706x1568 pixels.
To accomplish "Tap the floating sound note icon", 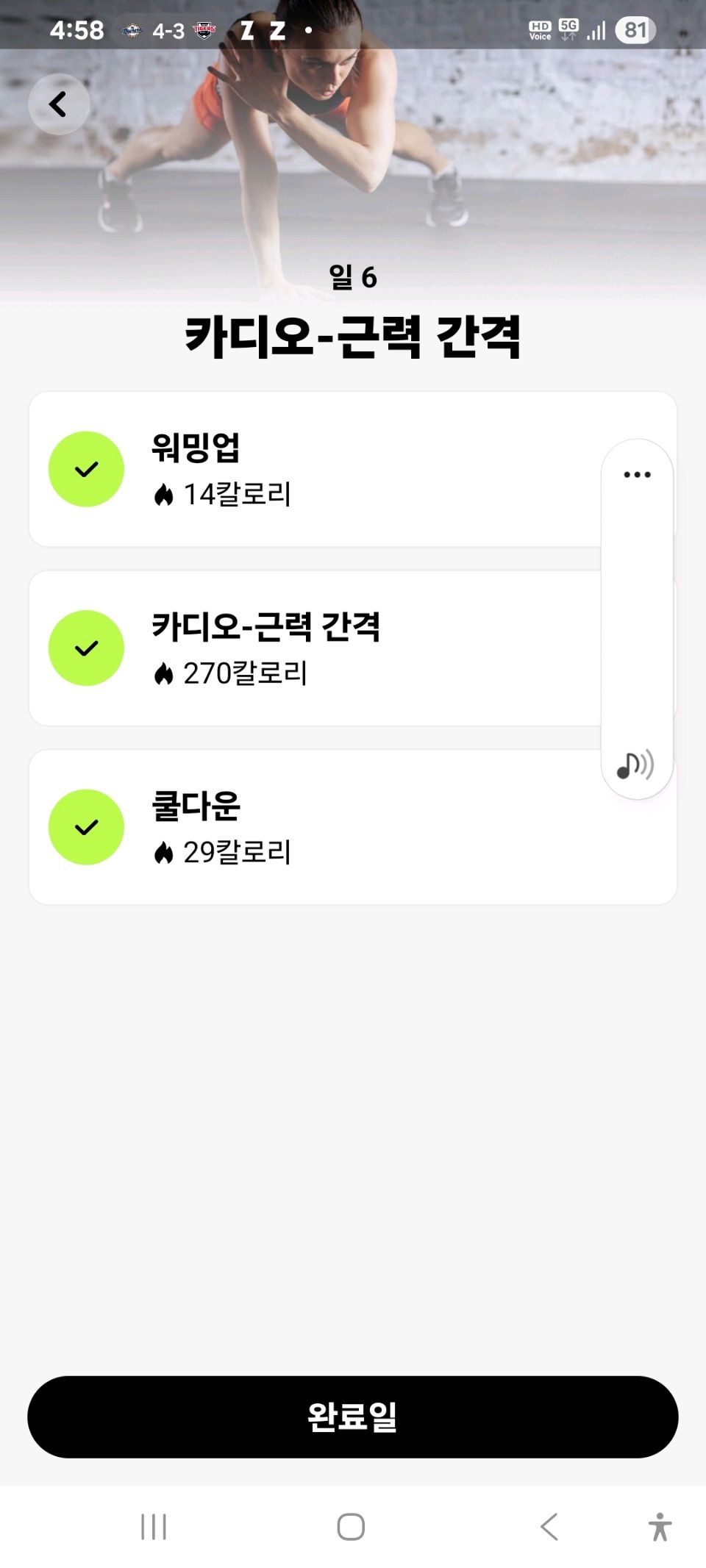I will 635,765.
